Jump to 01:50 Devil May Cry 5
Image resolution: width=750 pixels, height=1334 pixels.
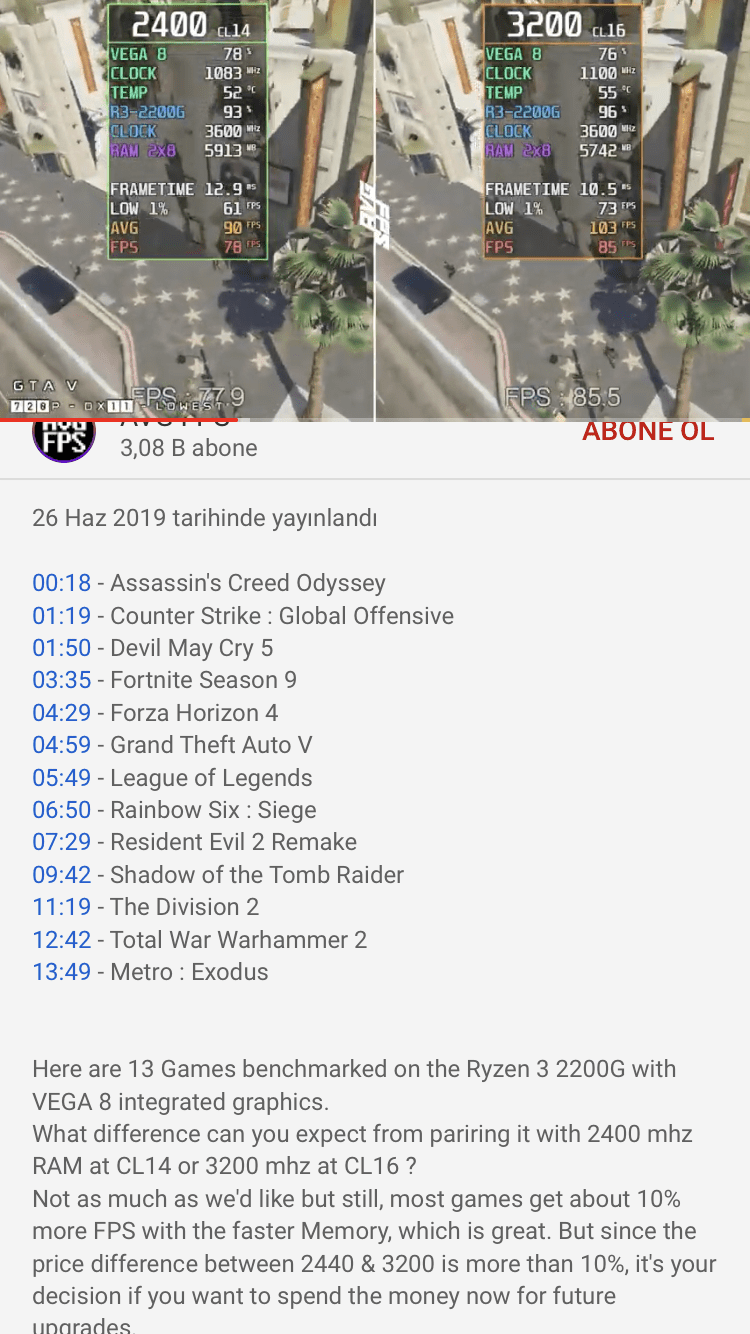pyautogui.click(x=61, y=648)
